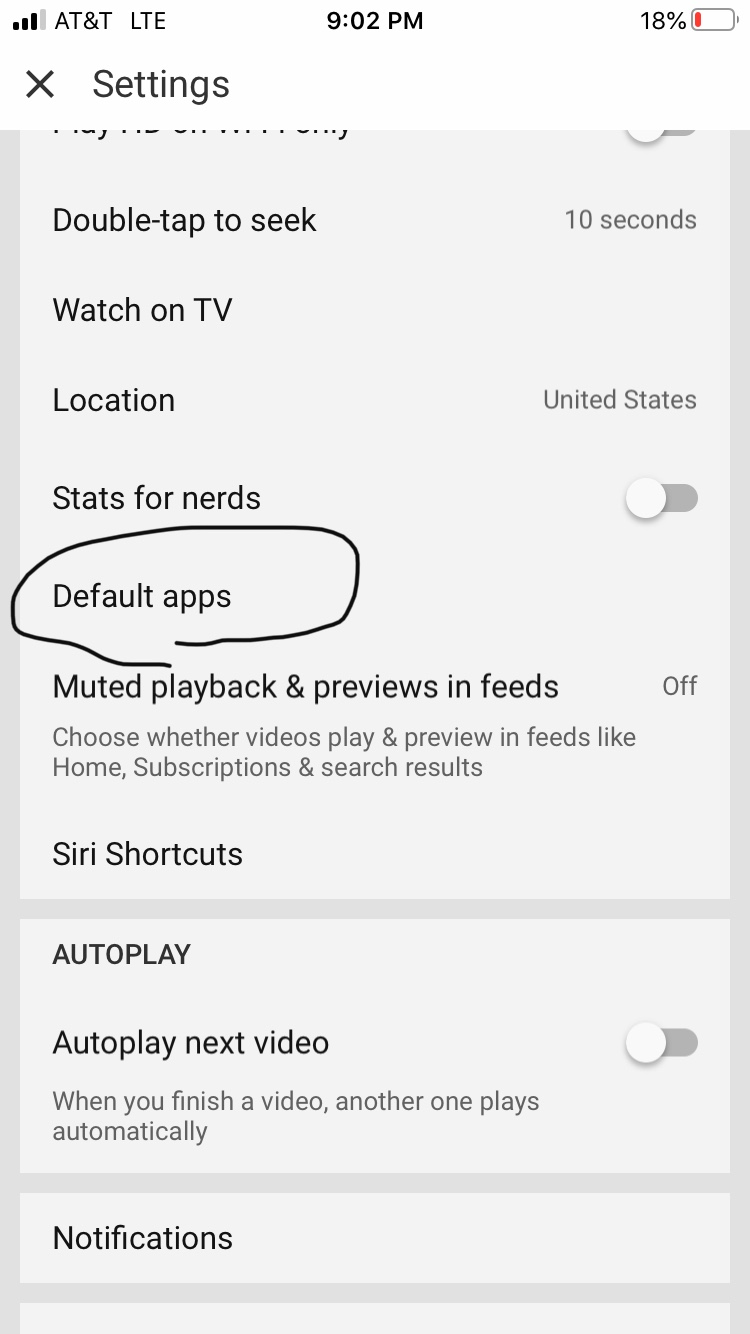
Task: Open Siri Shortcuts
Action: pyautogui.click(x=148, y=854)
